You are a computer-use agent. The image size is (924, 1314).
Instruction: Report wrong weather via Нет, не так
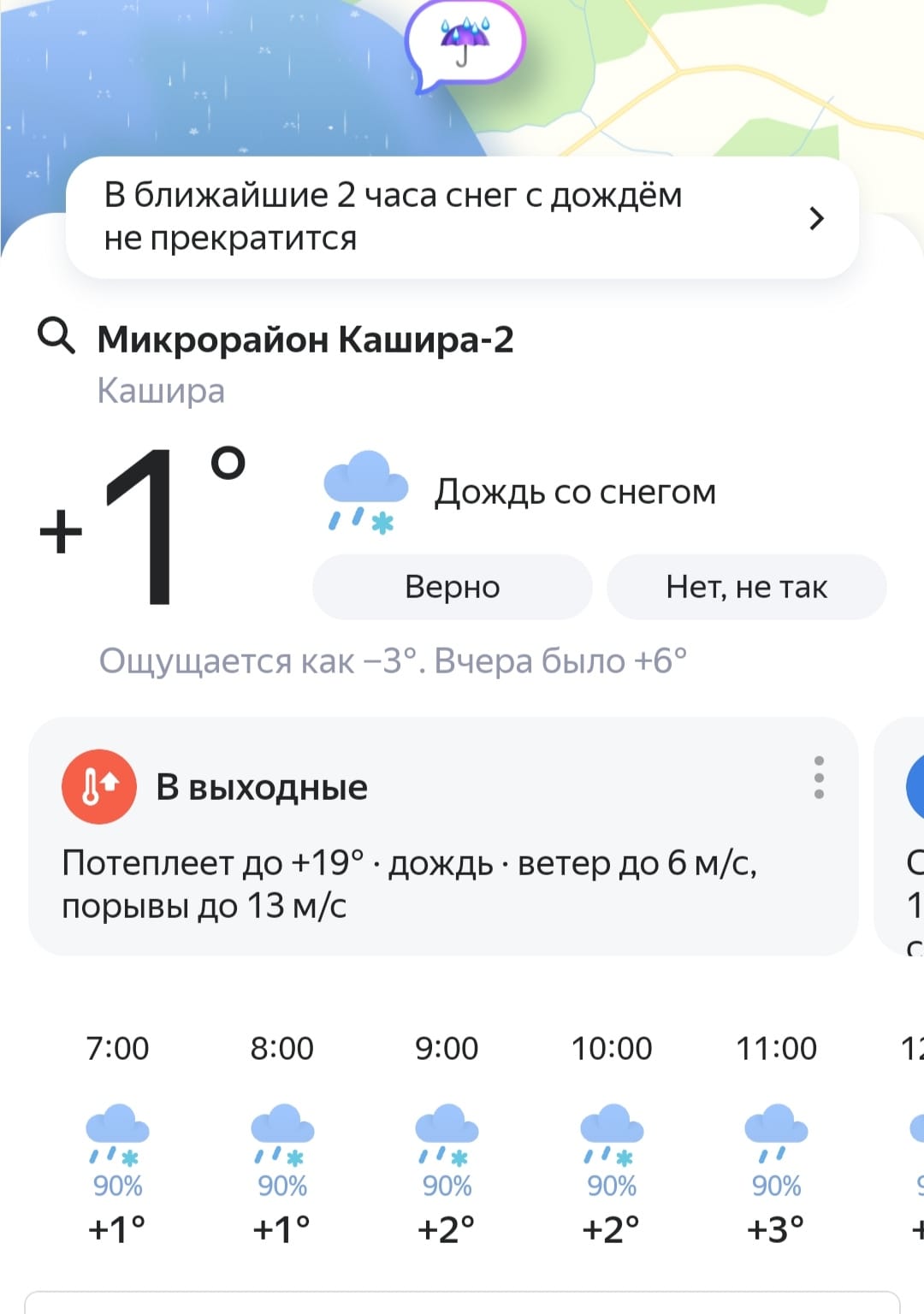[x=746, y=587]
